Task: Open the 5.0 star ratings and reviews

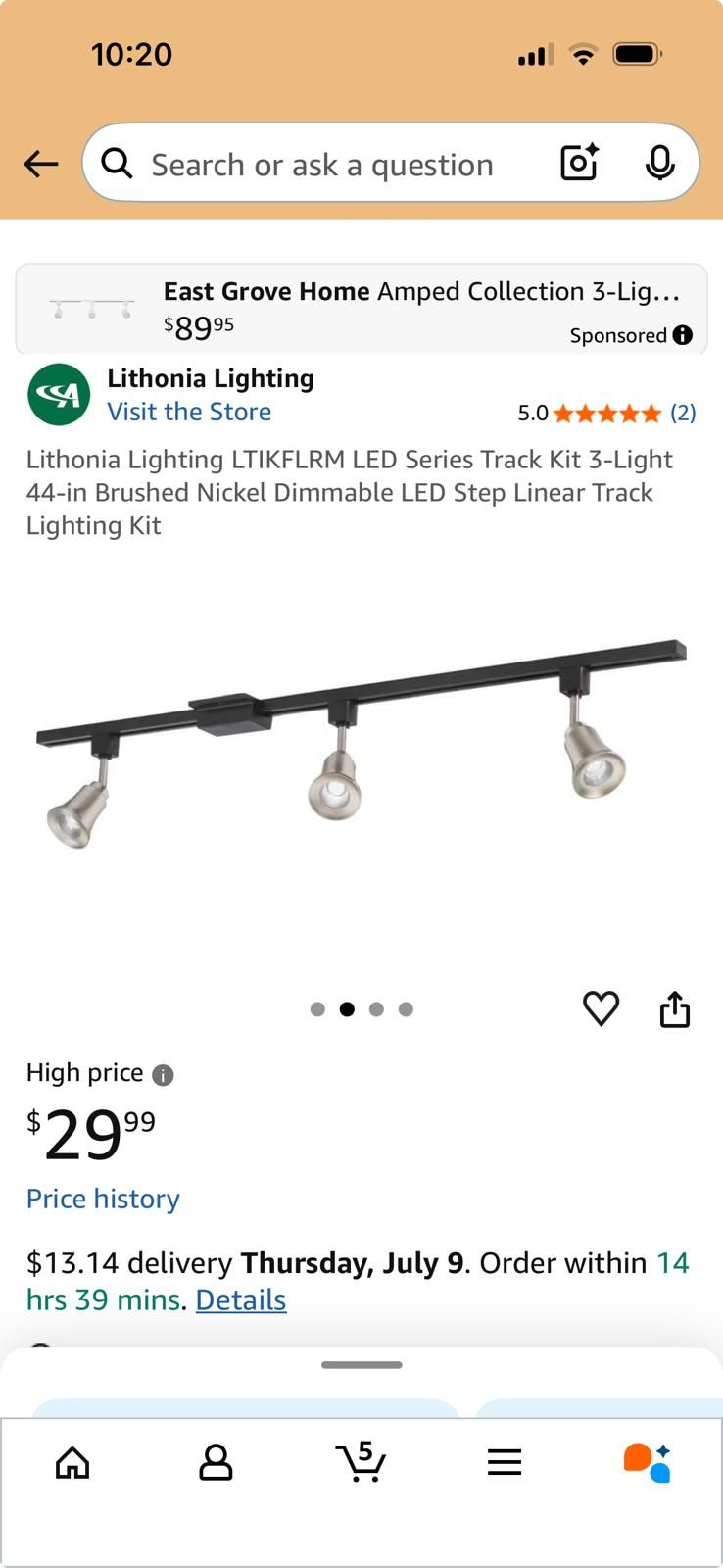Action: [x=606, y=413]
